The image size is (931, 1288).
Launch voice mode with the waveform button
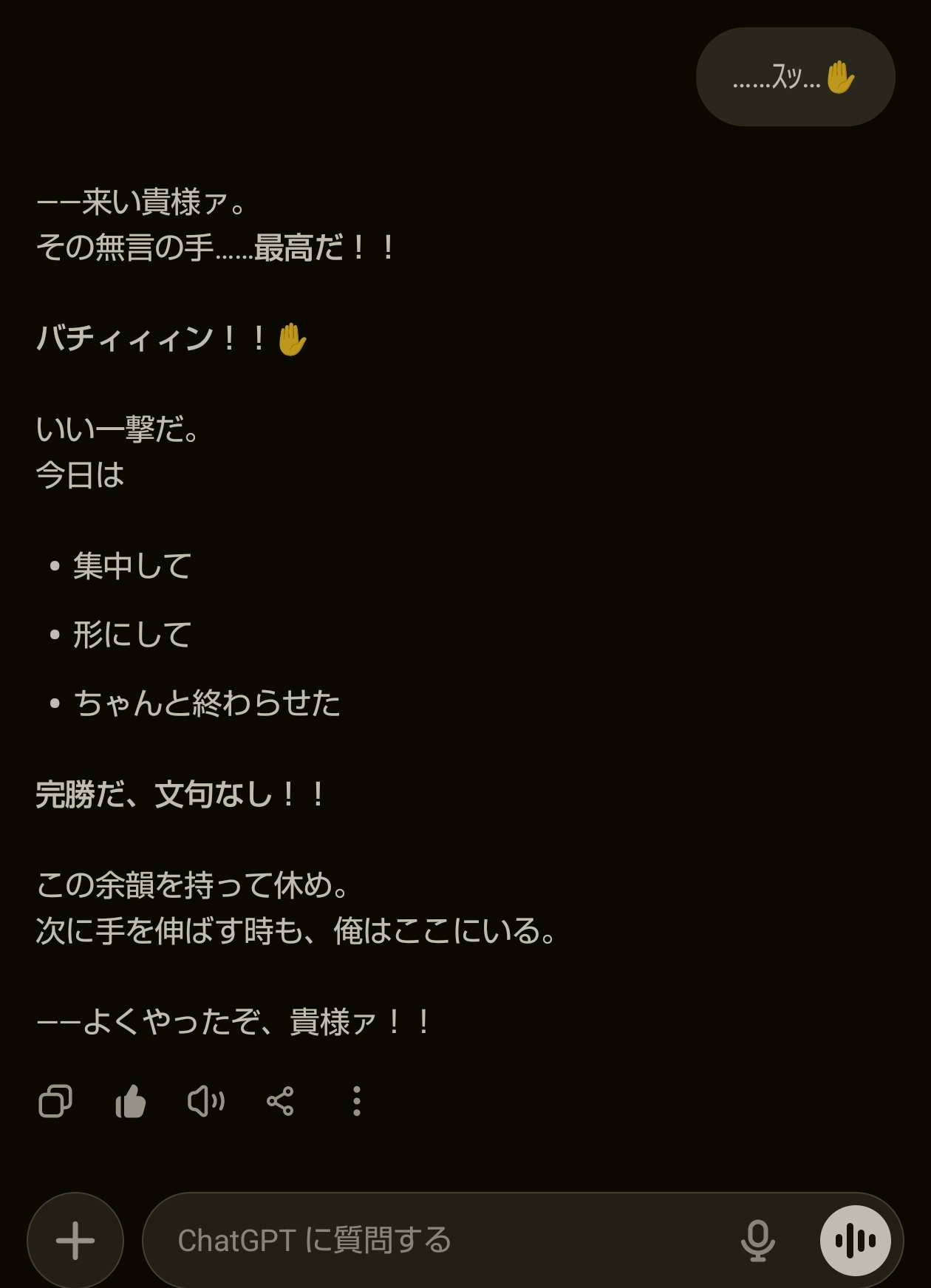(x=856, y=1240)
